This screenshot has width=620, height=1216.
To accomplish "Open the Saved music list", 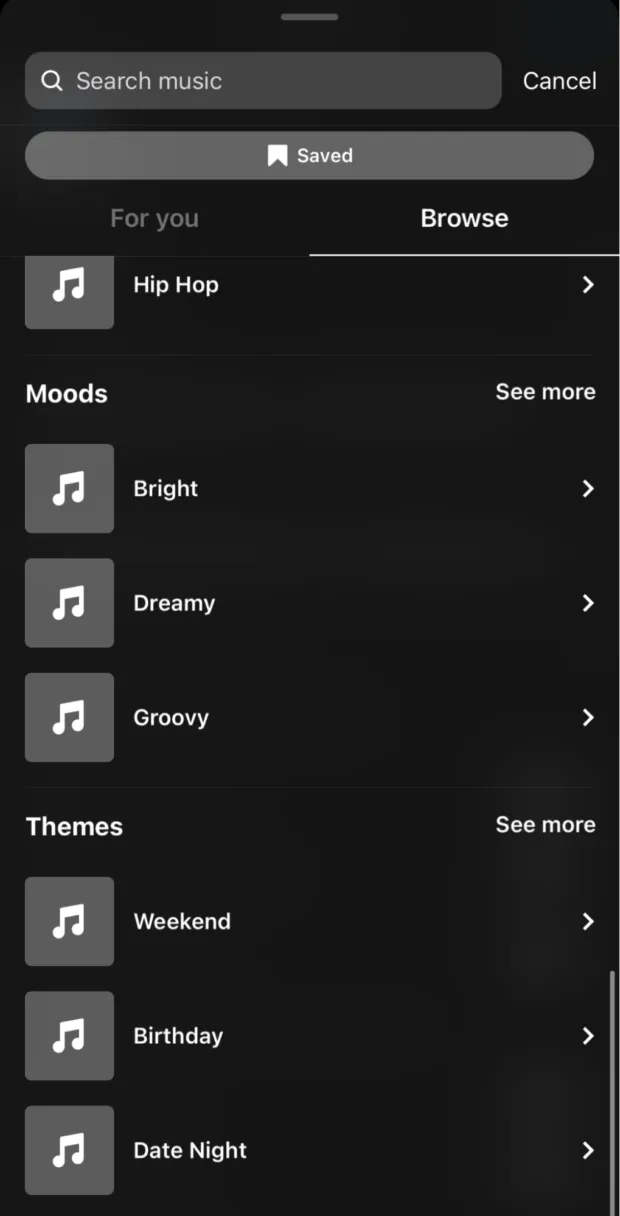I will 309,156.
